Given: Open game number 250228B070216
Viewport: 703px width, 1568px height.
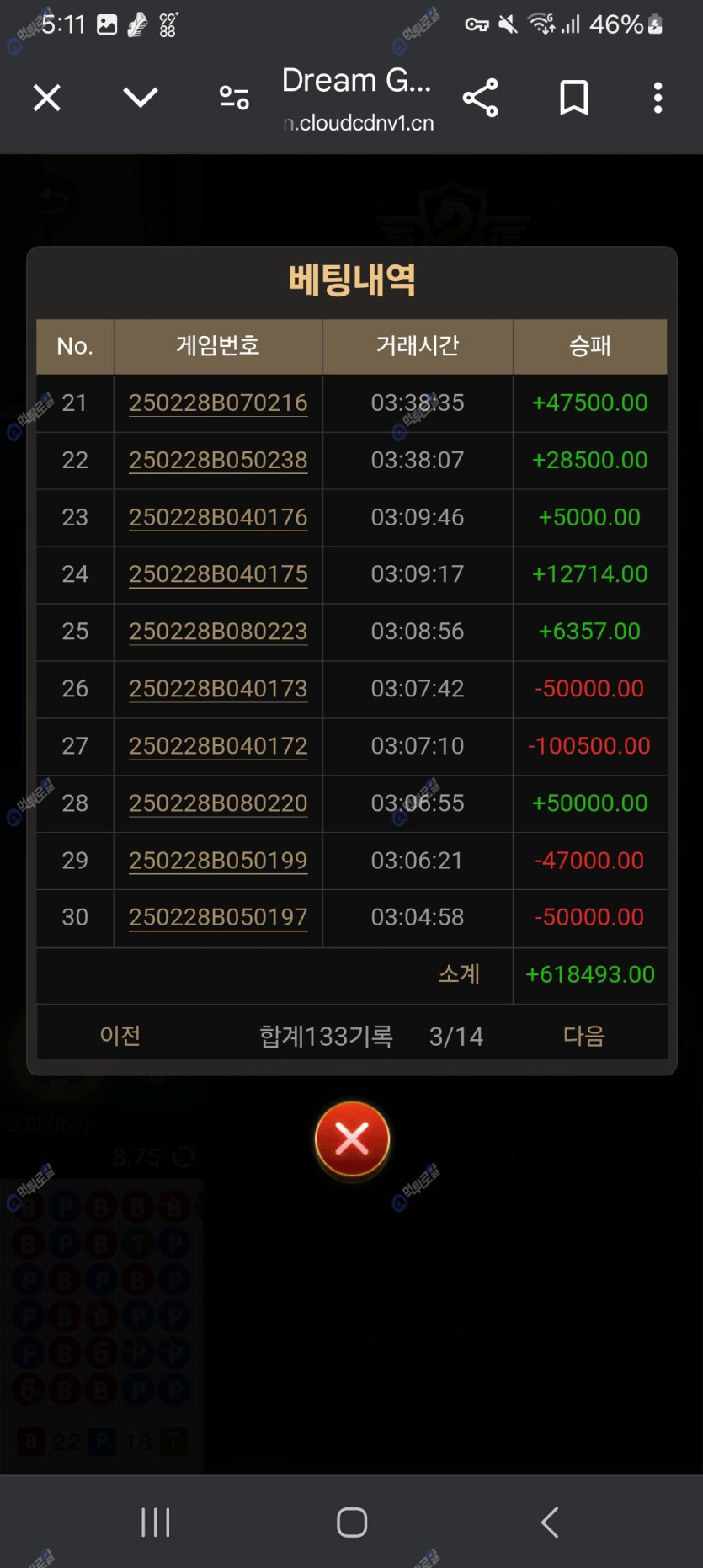Looking at the screenshot, I should coord(218,403).
